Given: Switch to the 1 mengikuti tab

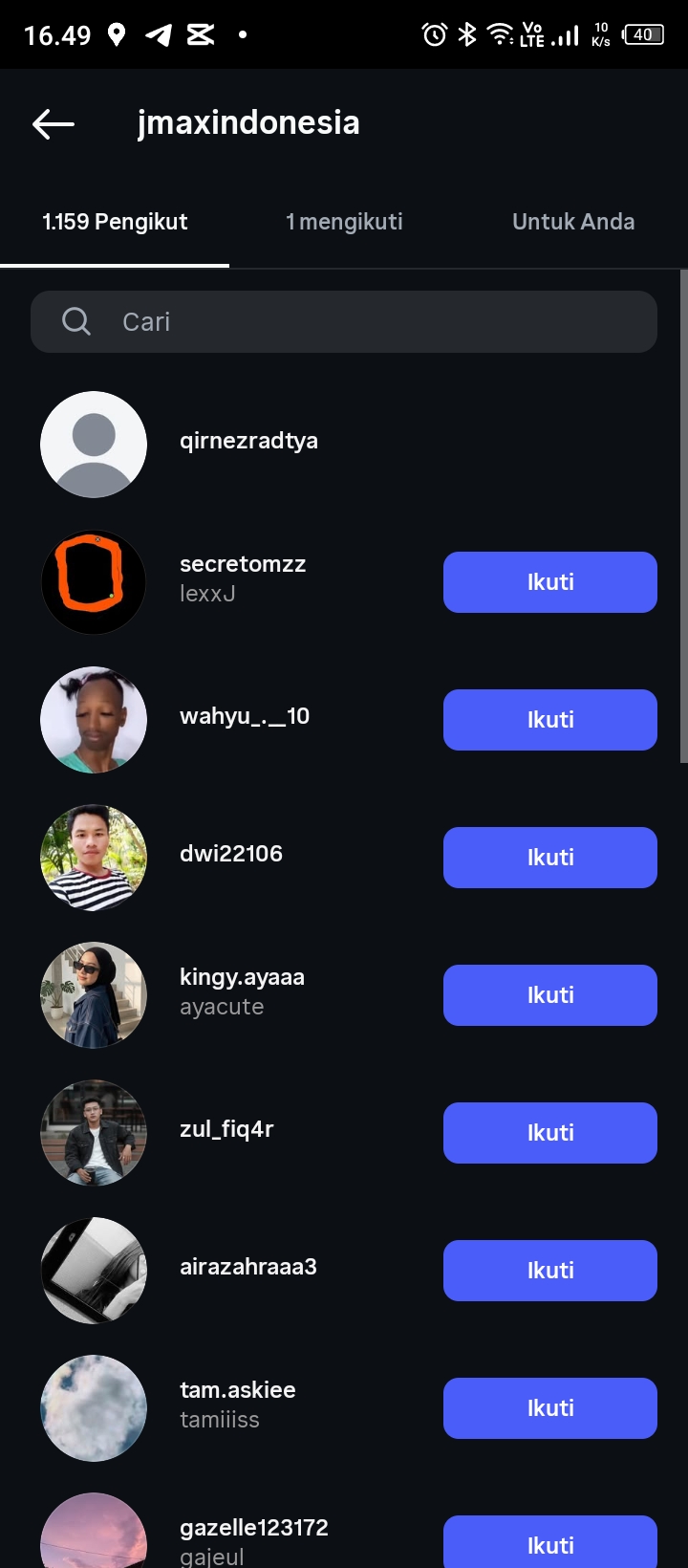Looking at the screenshot, I should coord(344,222).
